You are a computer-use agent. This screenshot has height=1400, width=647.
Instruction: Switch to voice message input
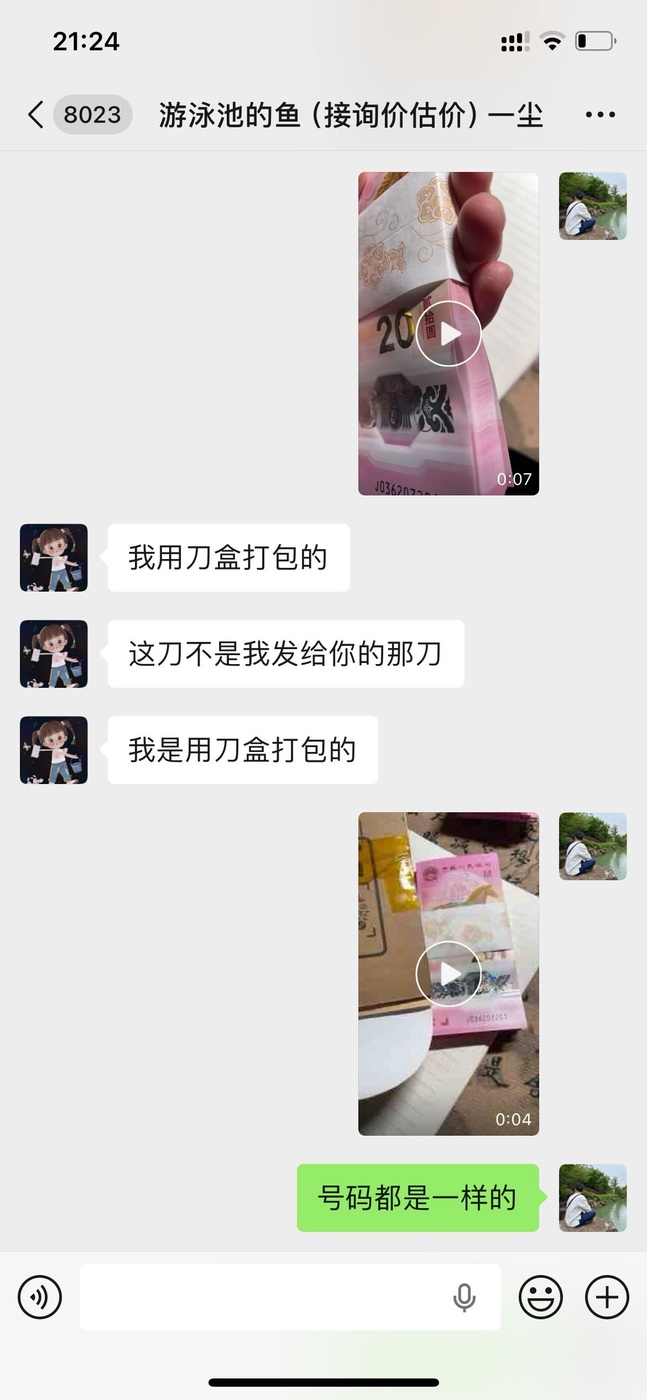pos(40,1297)
